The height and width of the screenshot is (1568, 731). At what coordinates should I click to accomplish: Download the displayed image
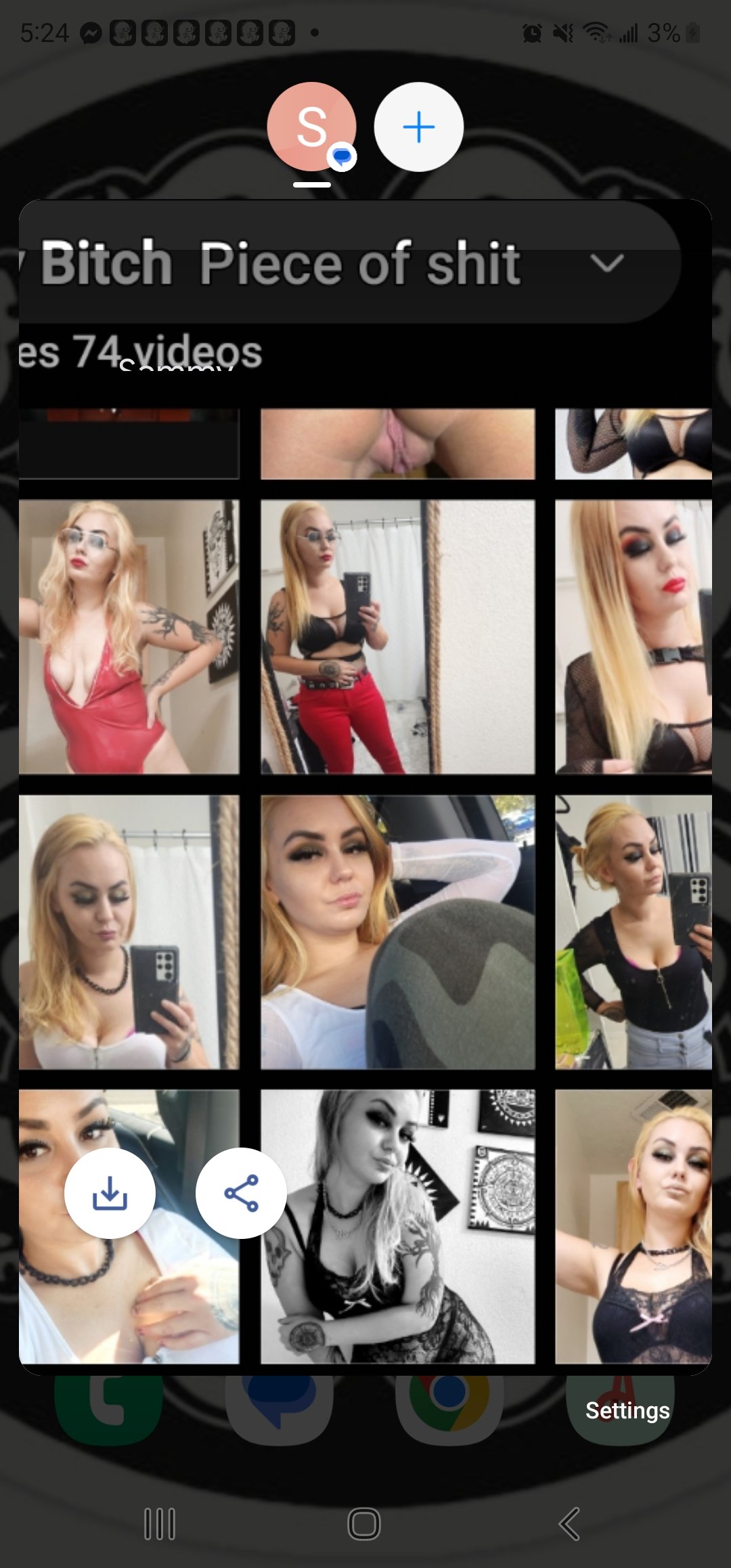pyautogui.click(x=110, y=1193)
